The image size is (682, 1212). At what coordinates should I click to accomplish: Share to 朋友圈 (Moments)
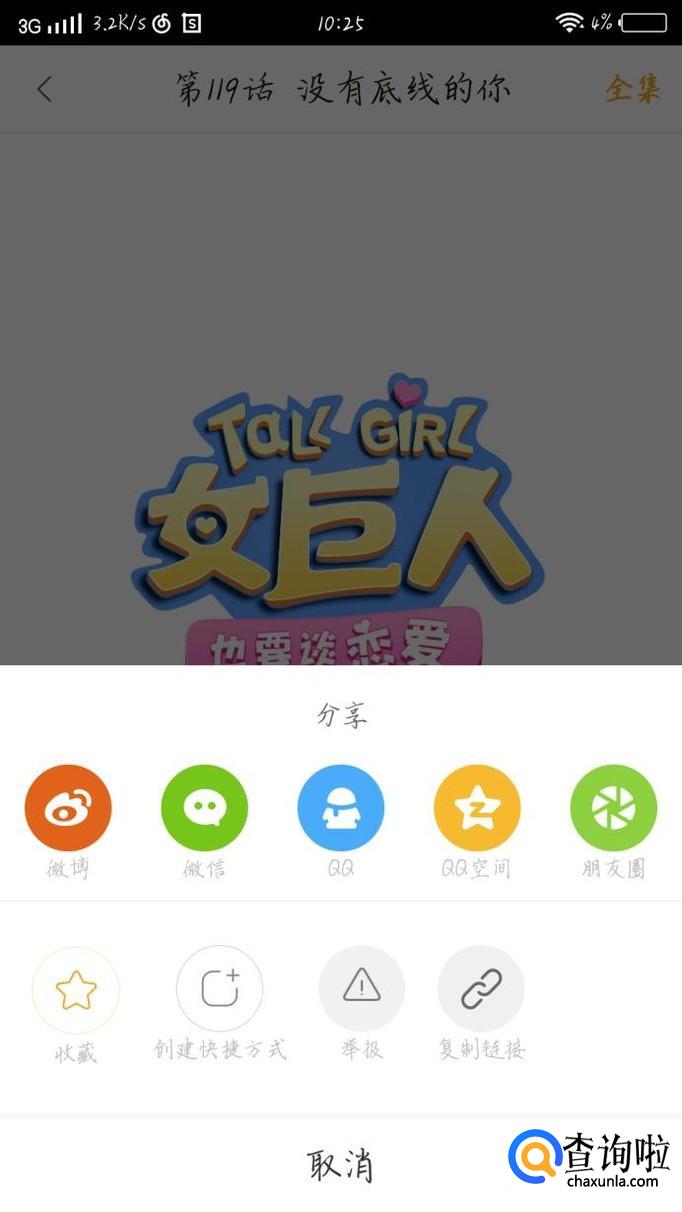point(613,808)
